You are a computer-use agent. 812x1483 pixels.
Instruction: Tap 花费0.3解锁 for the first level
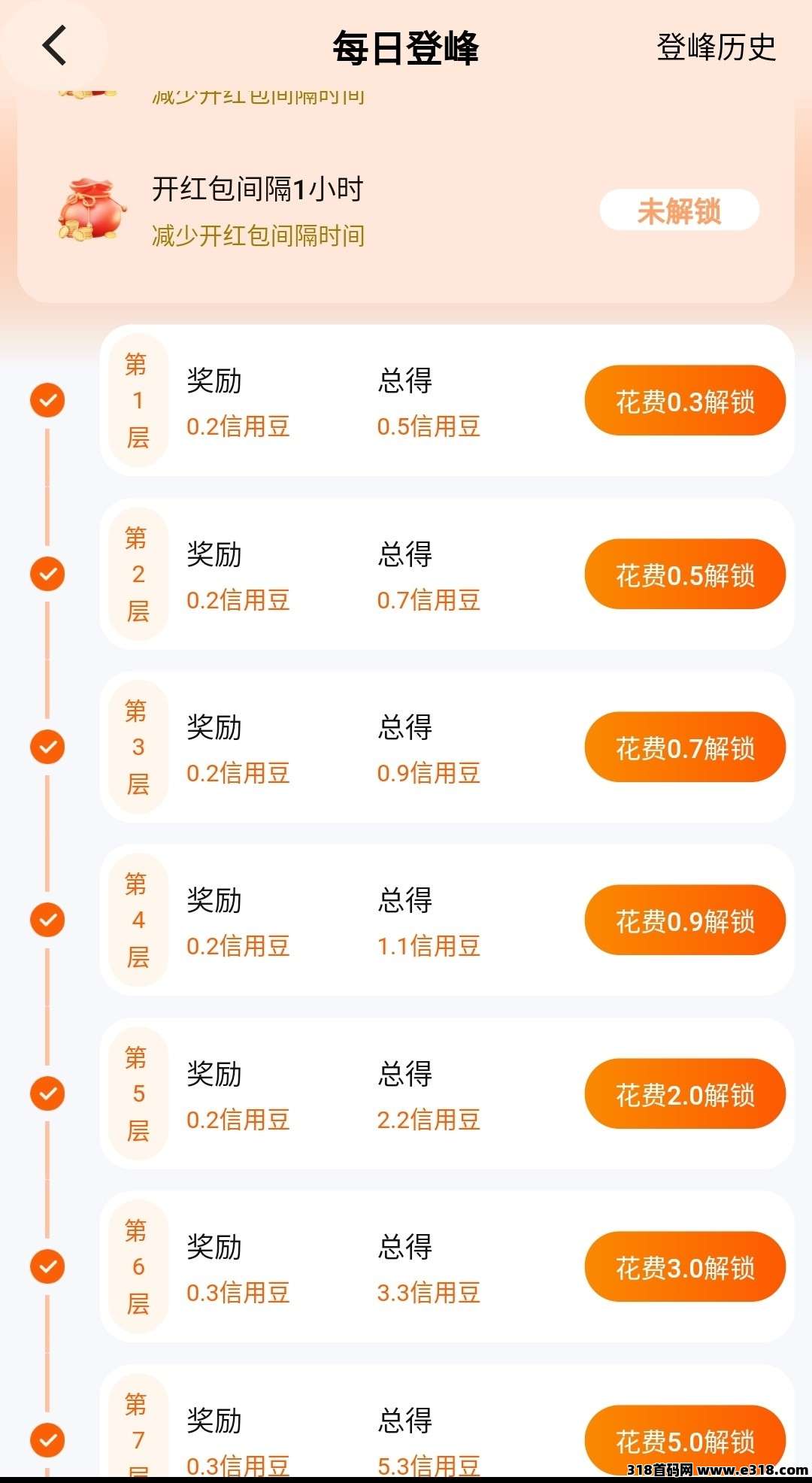(x=685, y=401)
